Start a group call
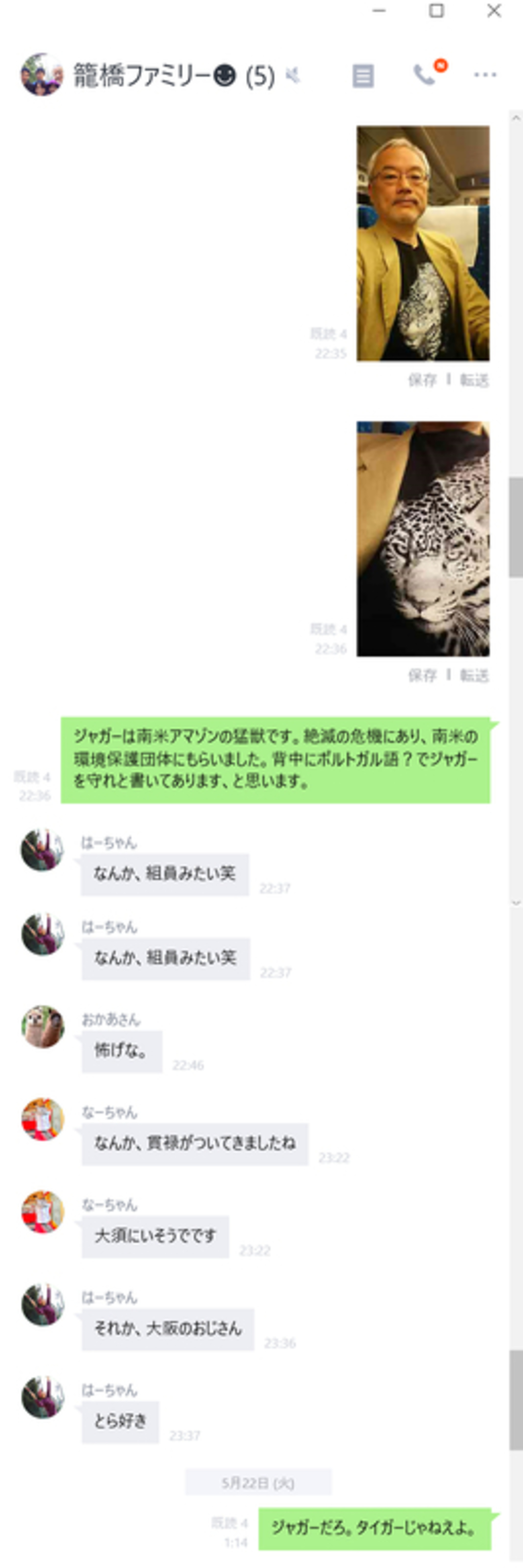Screen dimensions: 523x1568 click(x=425, y=75)
